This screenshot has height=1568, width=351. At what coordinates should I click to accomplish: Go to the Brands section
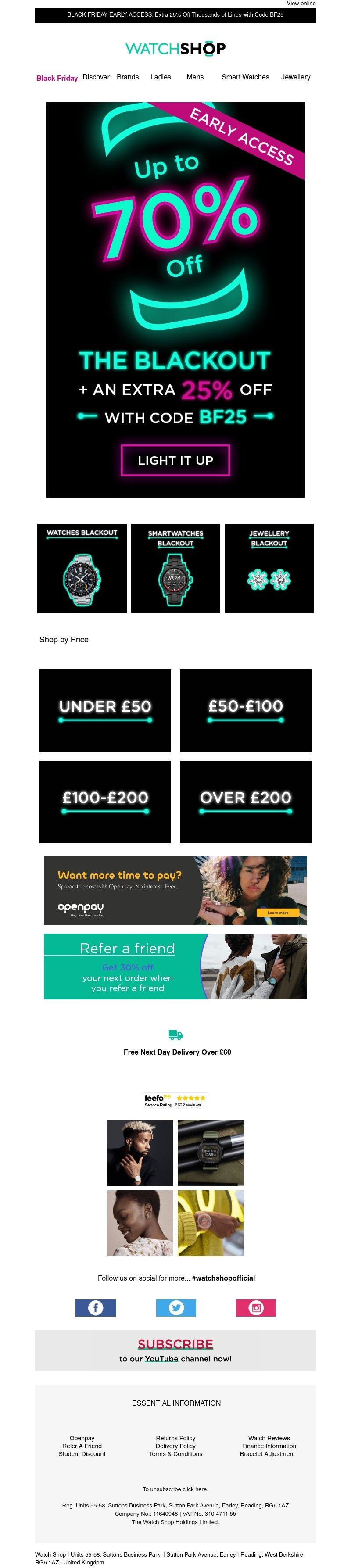128,77
